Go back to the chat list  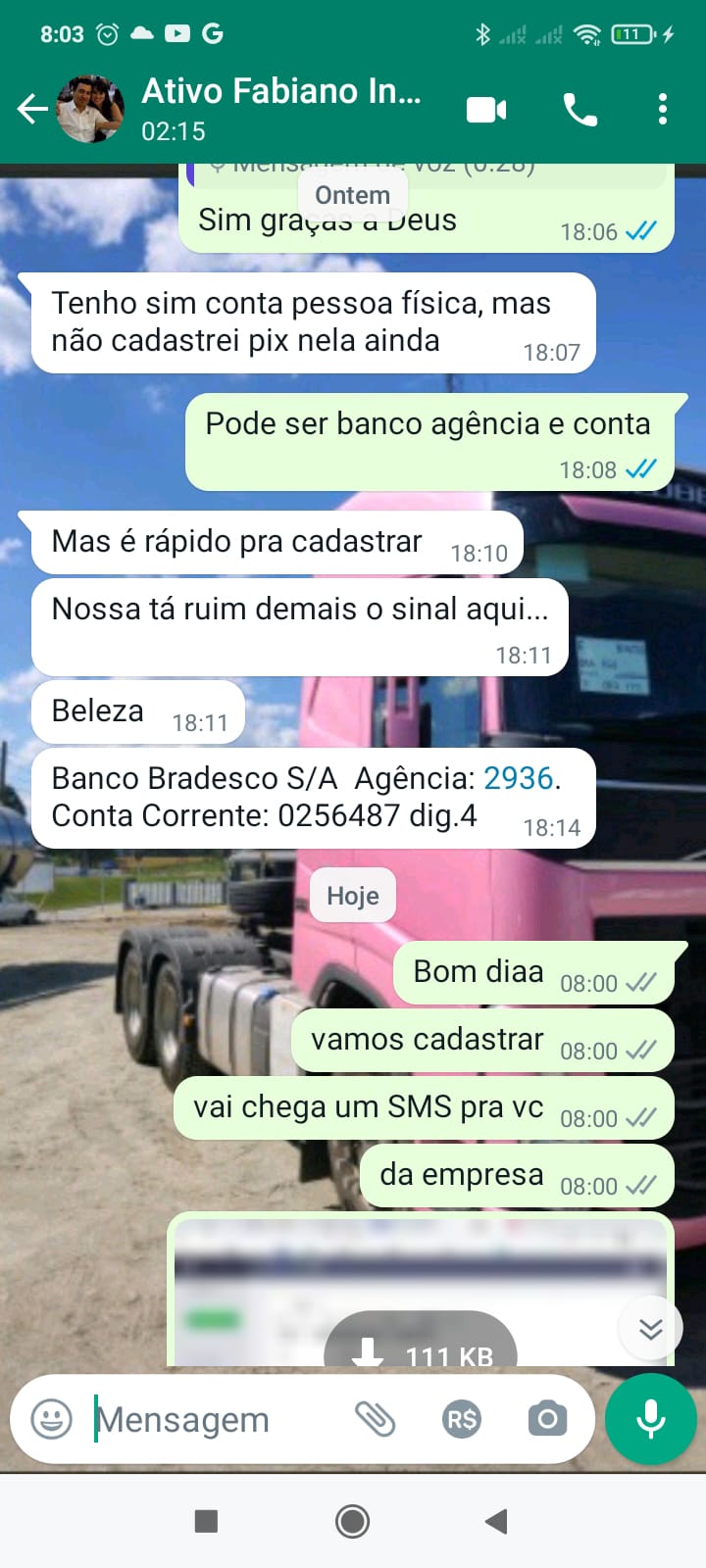[32, 109]
